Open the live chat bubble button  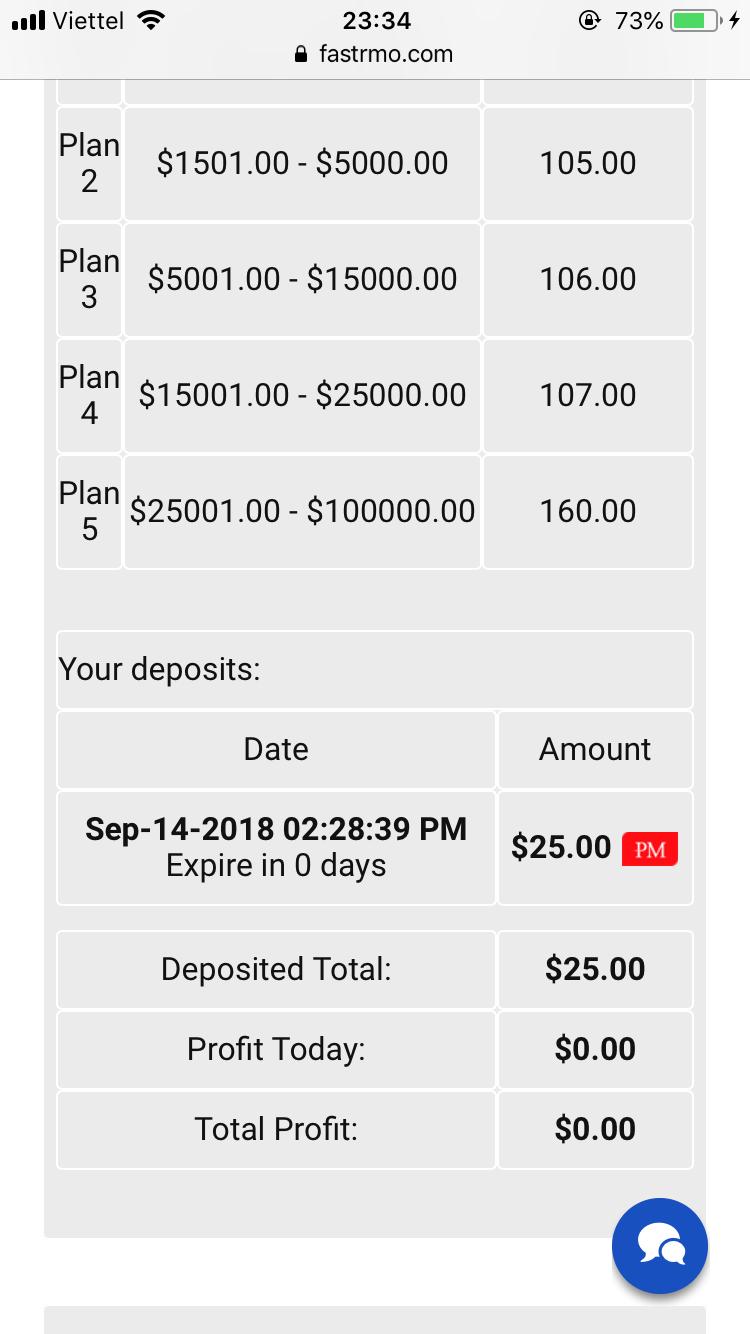point(659,1245)
